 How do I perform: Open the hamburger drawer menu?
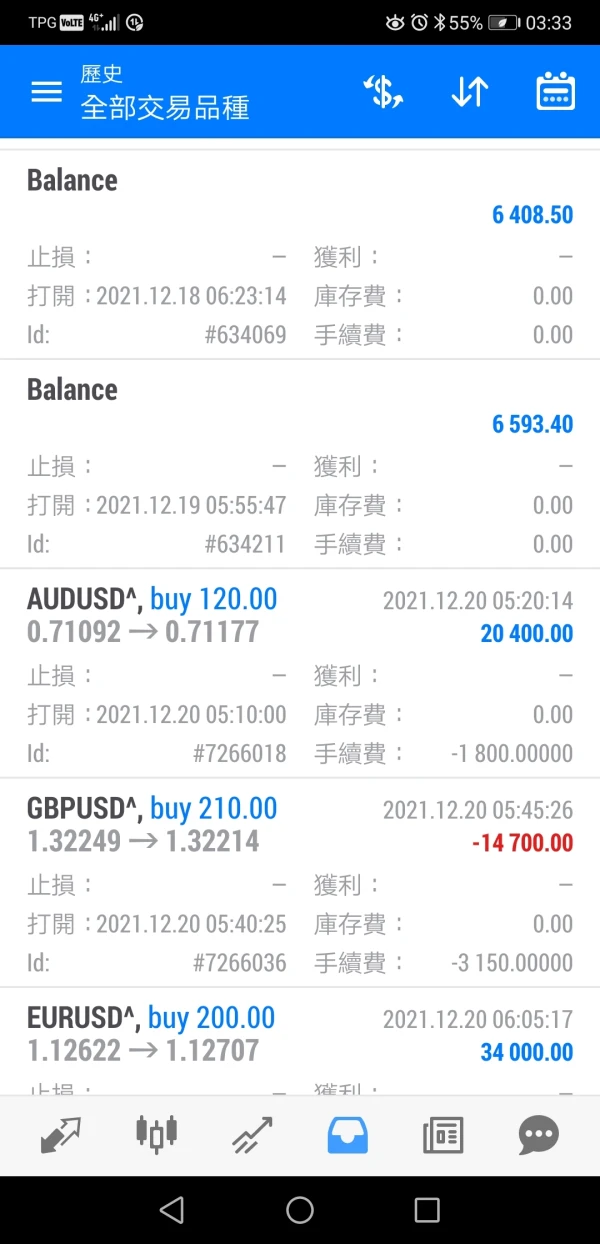(46, 92)
